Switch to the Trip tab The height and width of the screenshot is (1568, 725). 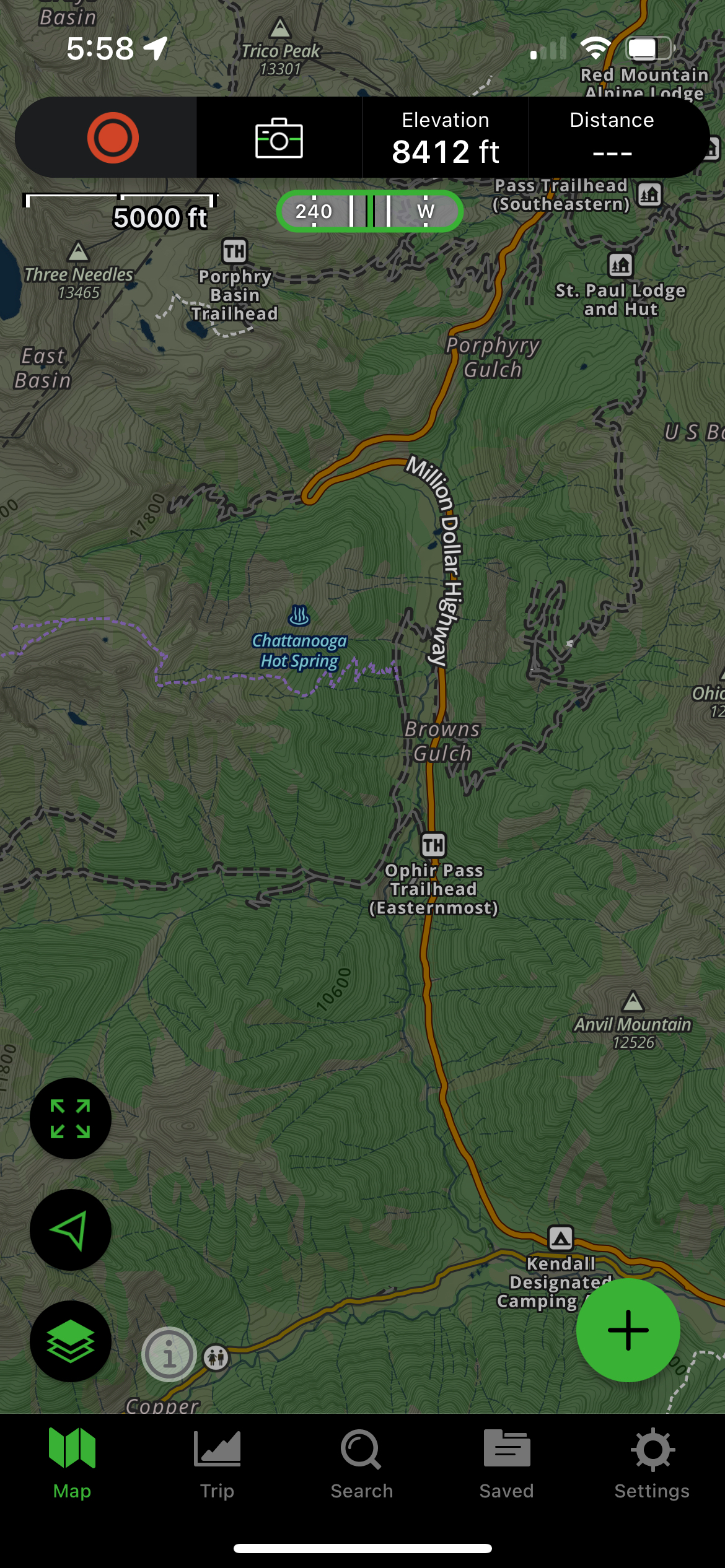pos(217,1465)
